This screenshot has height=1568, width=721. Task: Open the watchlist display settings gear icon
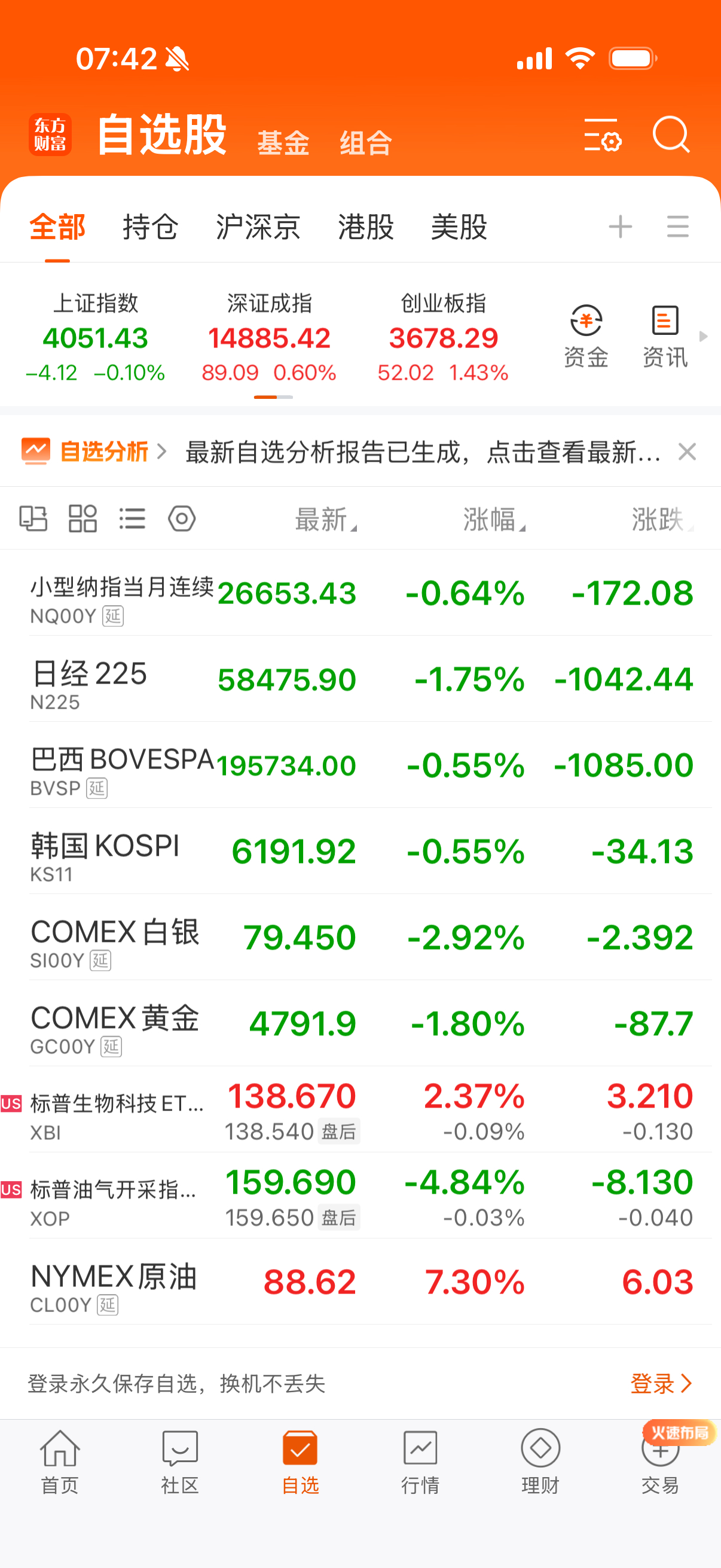(x=181, y=518)
